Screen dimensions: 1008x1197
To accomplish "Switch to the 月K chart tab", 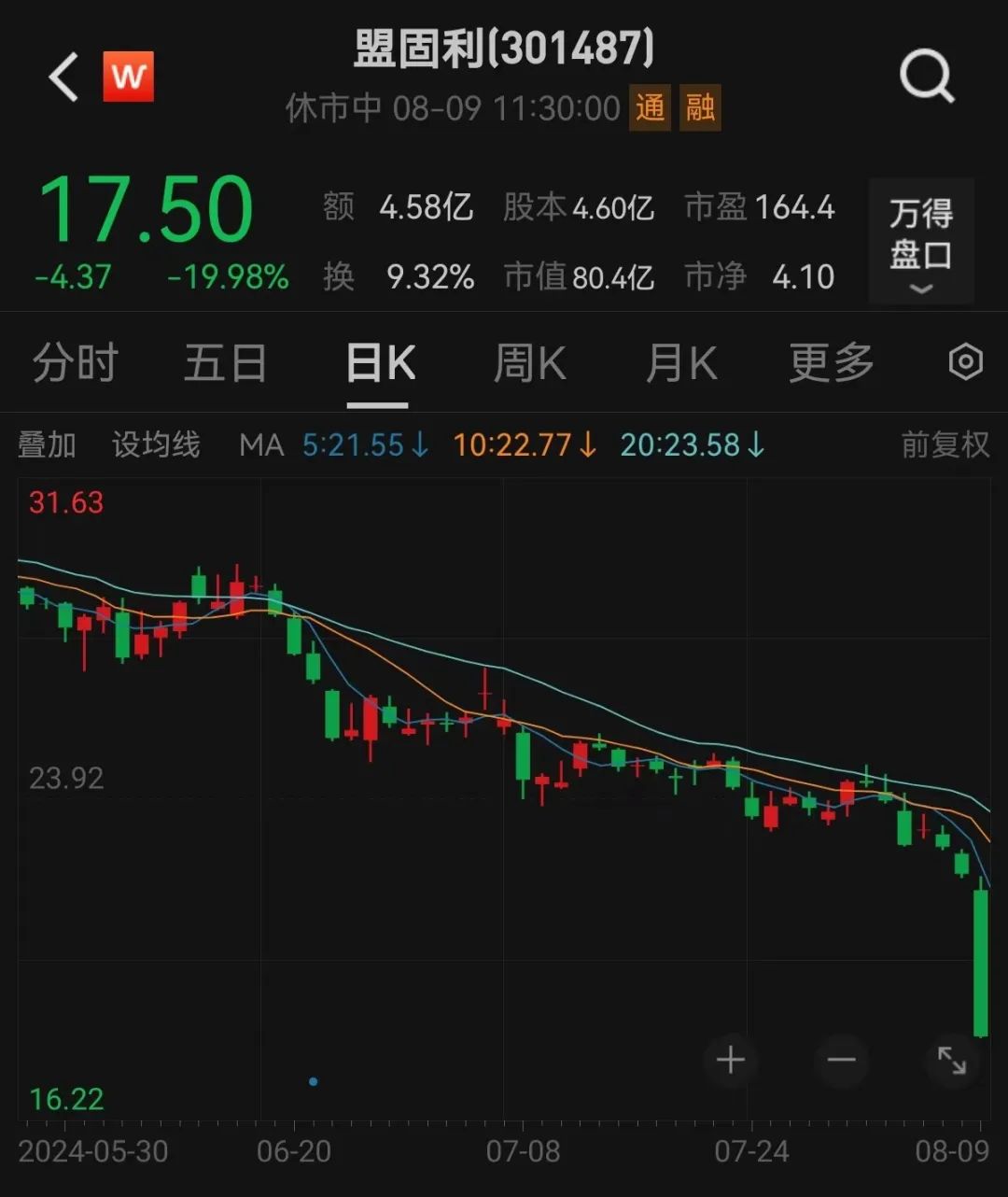I will 680,363.
